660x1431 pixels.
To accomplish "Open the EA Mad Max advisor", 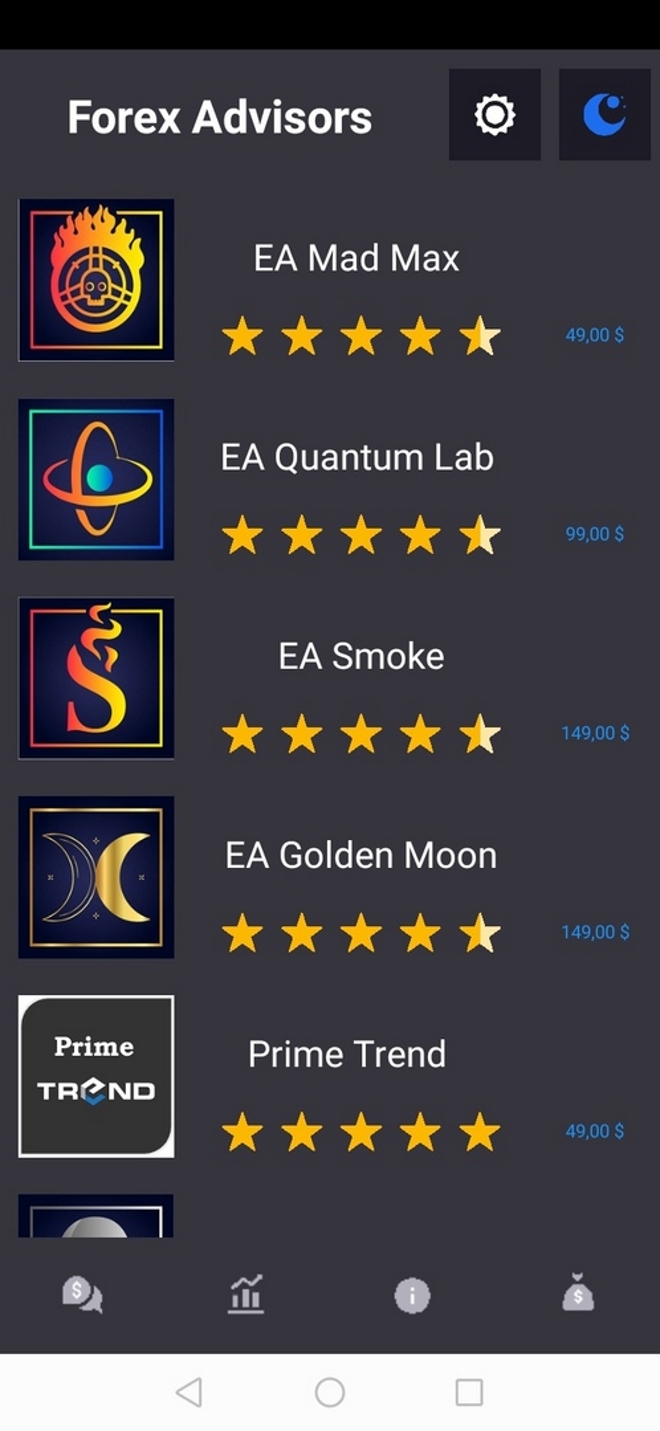I will point(356,259).
